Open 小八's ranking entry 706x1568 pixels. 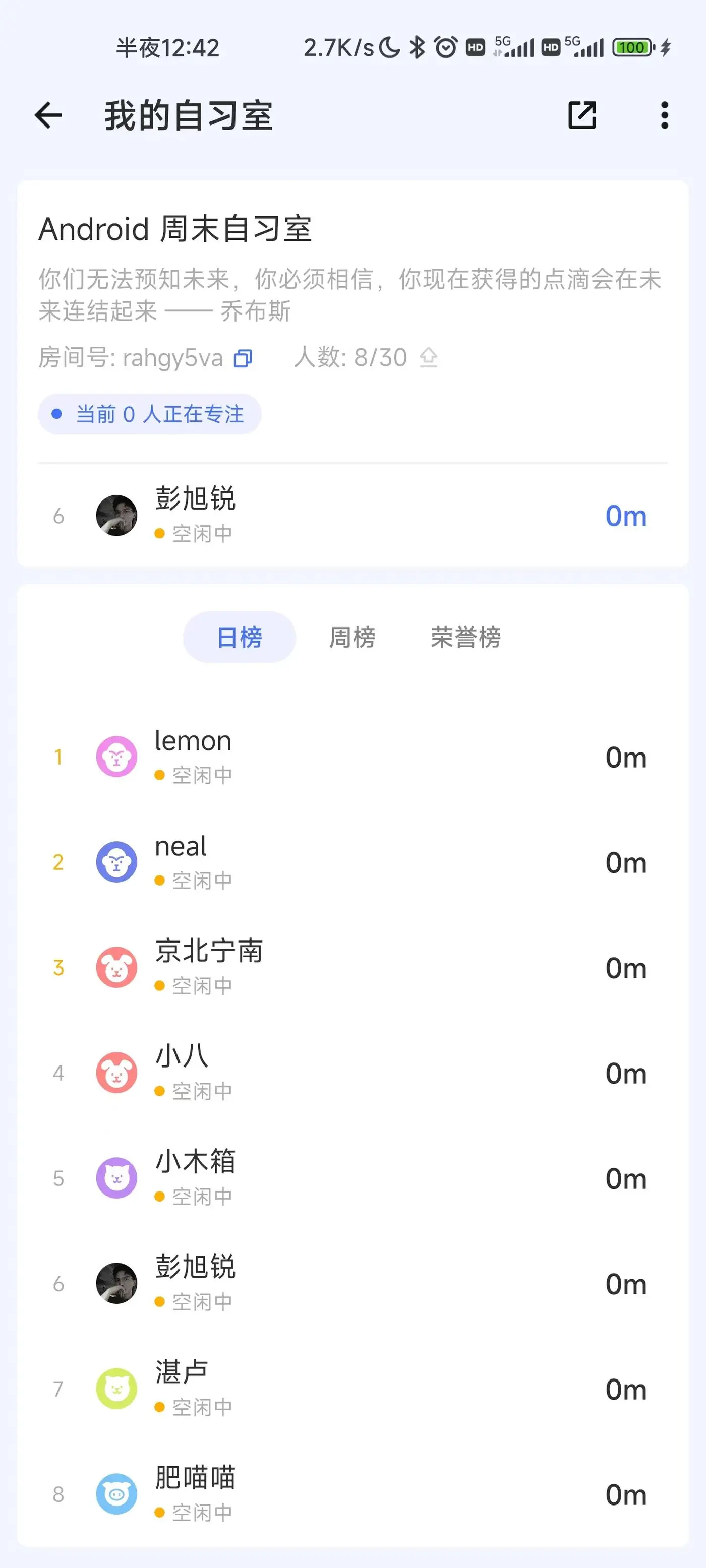(x=352, y=1073)
